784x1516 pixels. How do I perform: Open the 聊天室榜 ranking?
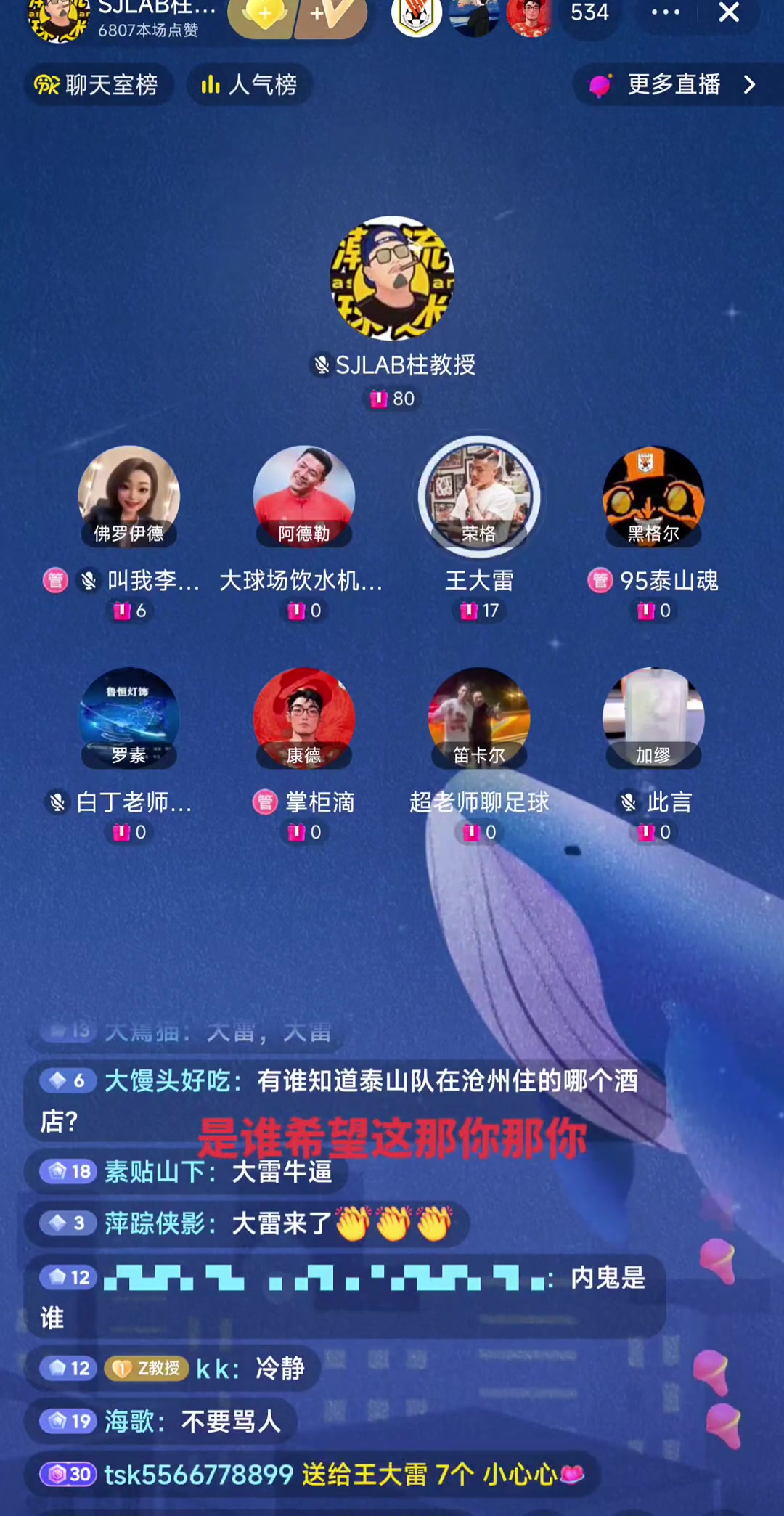[97, 85]
